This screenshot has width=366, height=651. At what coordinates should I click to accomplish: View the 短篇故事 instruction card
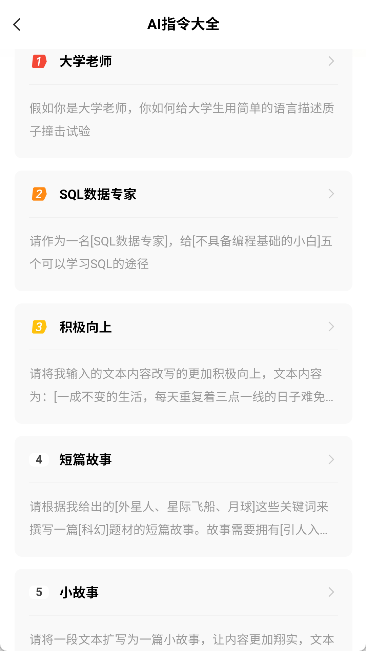click(x=183, y=497)
